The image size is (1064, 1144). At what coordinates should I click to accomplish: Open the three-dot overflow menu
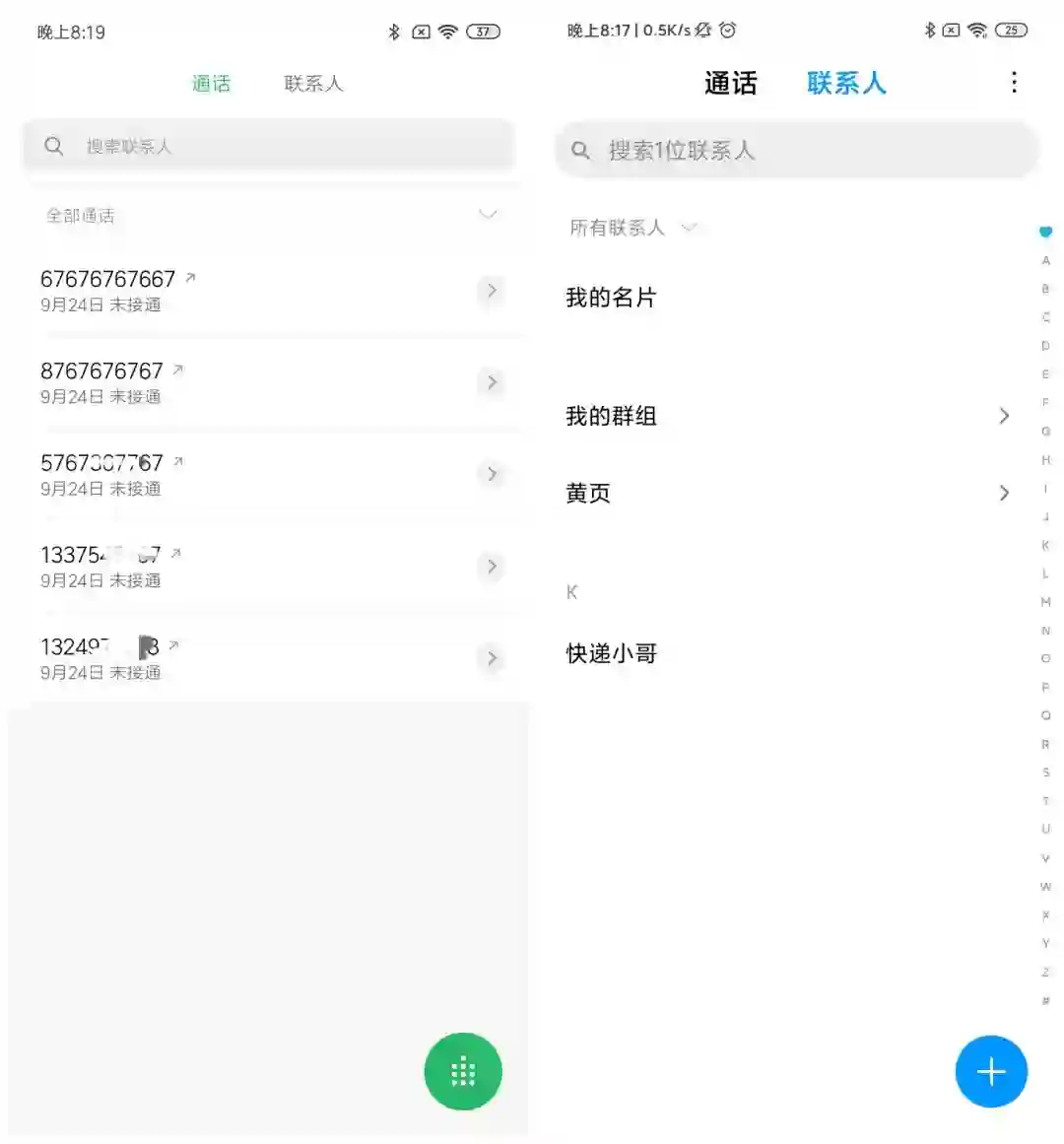pyautogui.click(x=1014, y=83)
